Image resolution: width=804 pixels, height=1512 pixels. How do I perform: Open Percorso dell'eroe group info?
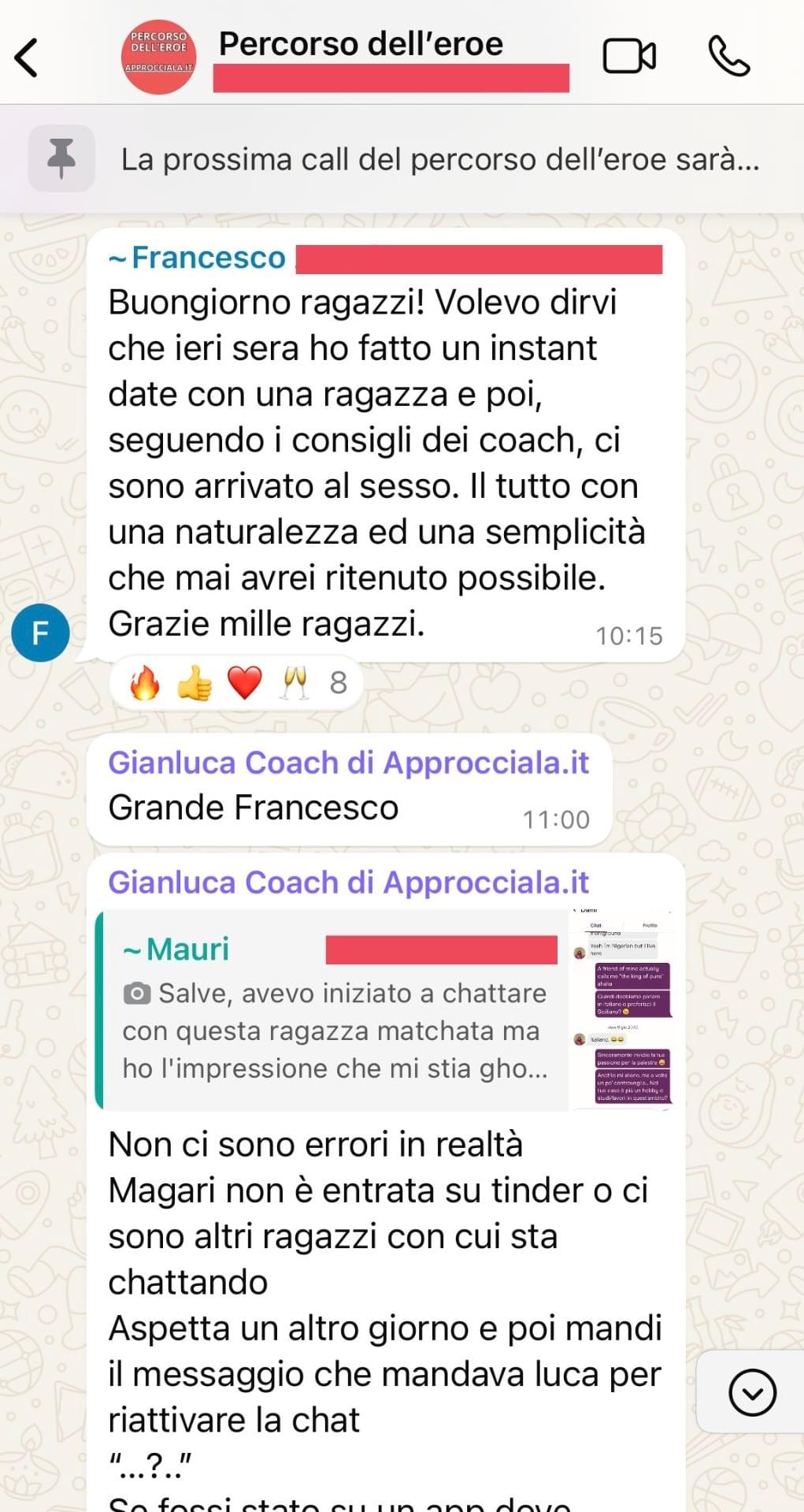361,44
